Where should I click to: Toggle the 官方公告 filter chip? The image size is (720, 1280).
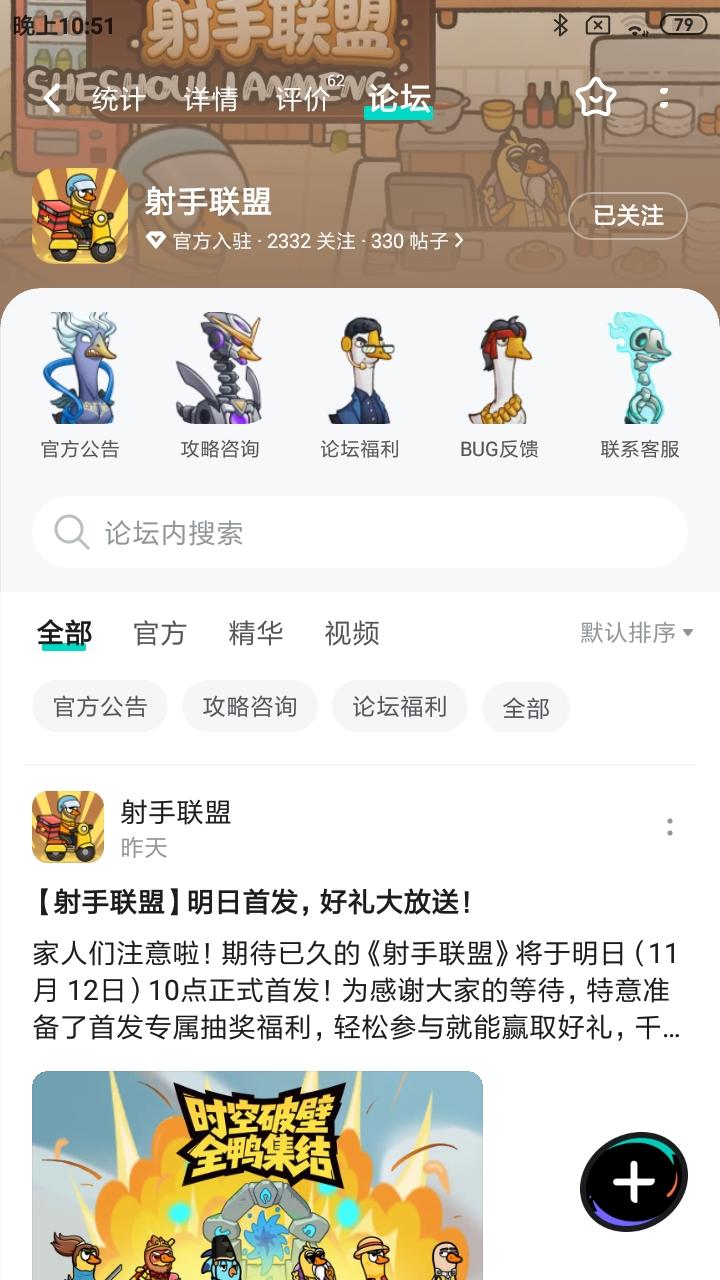[99, 707]
